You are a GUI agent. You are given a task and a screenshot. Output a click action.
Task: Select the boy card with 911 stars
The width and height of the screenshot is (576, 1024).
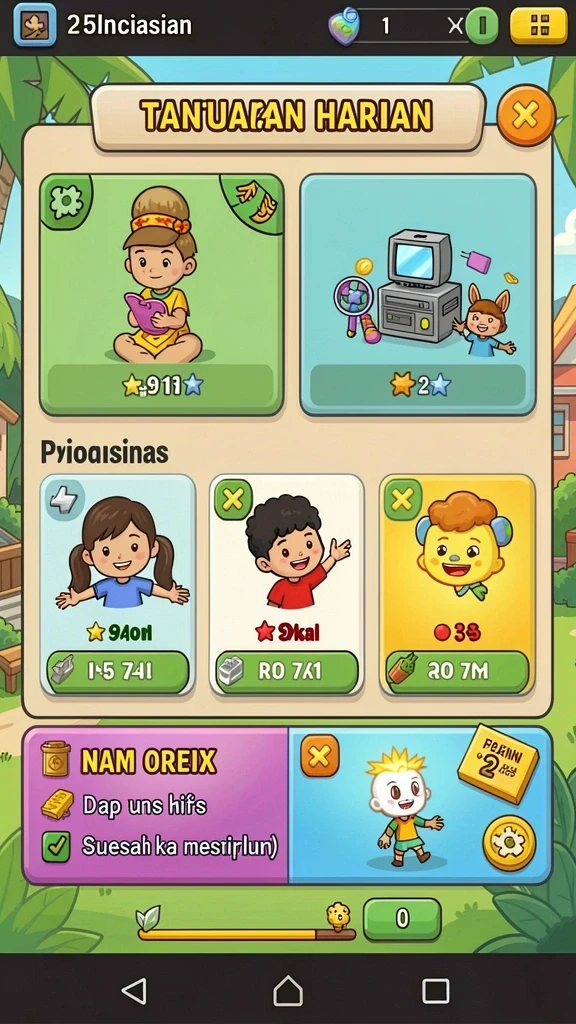[161, 295]
